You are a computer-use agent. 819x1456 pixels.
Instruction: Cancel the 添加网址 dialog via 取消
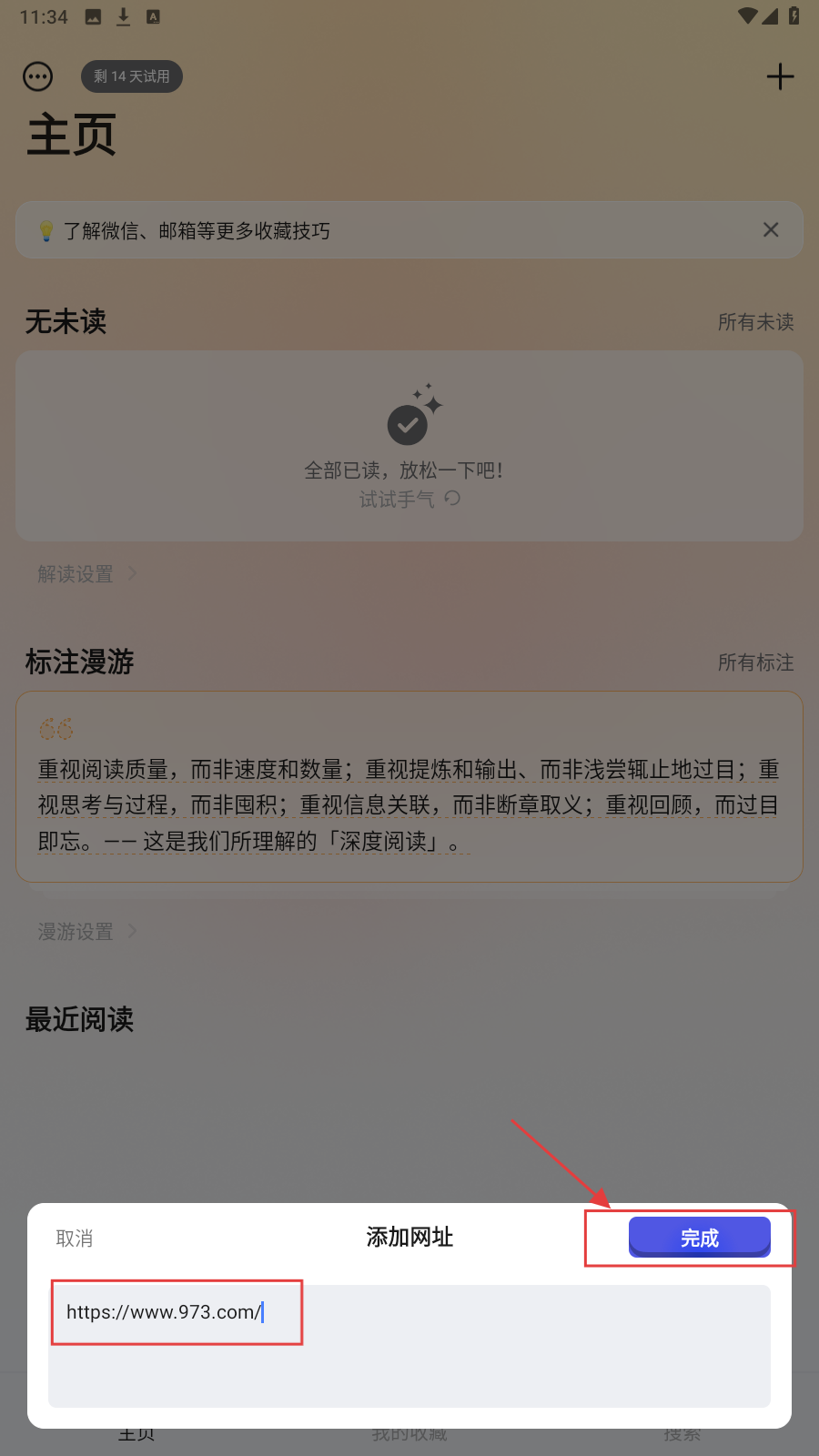tap(75, 1239)
